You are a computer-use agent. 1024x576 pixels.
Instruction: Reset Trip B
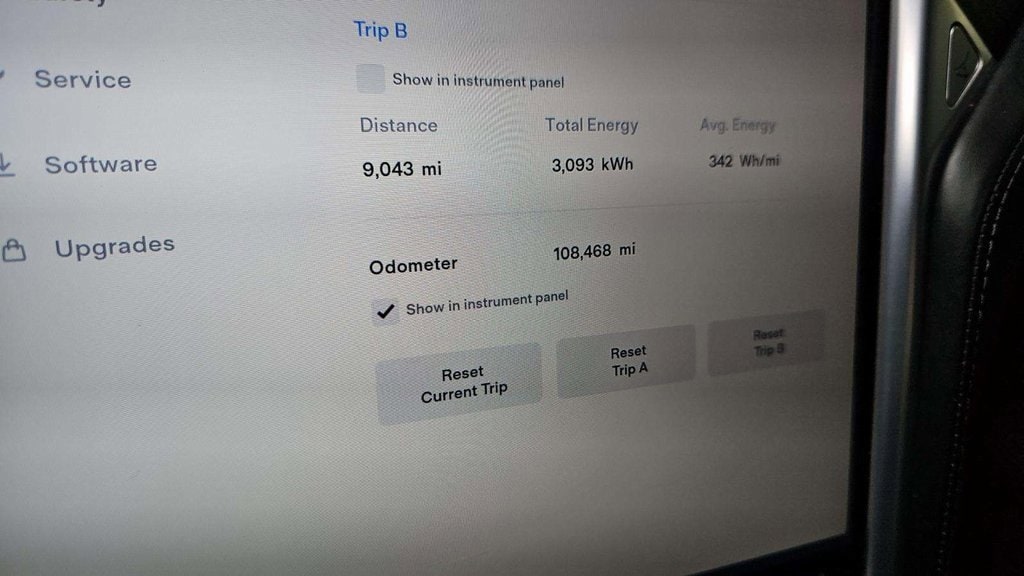click(767, 342)
